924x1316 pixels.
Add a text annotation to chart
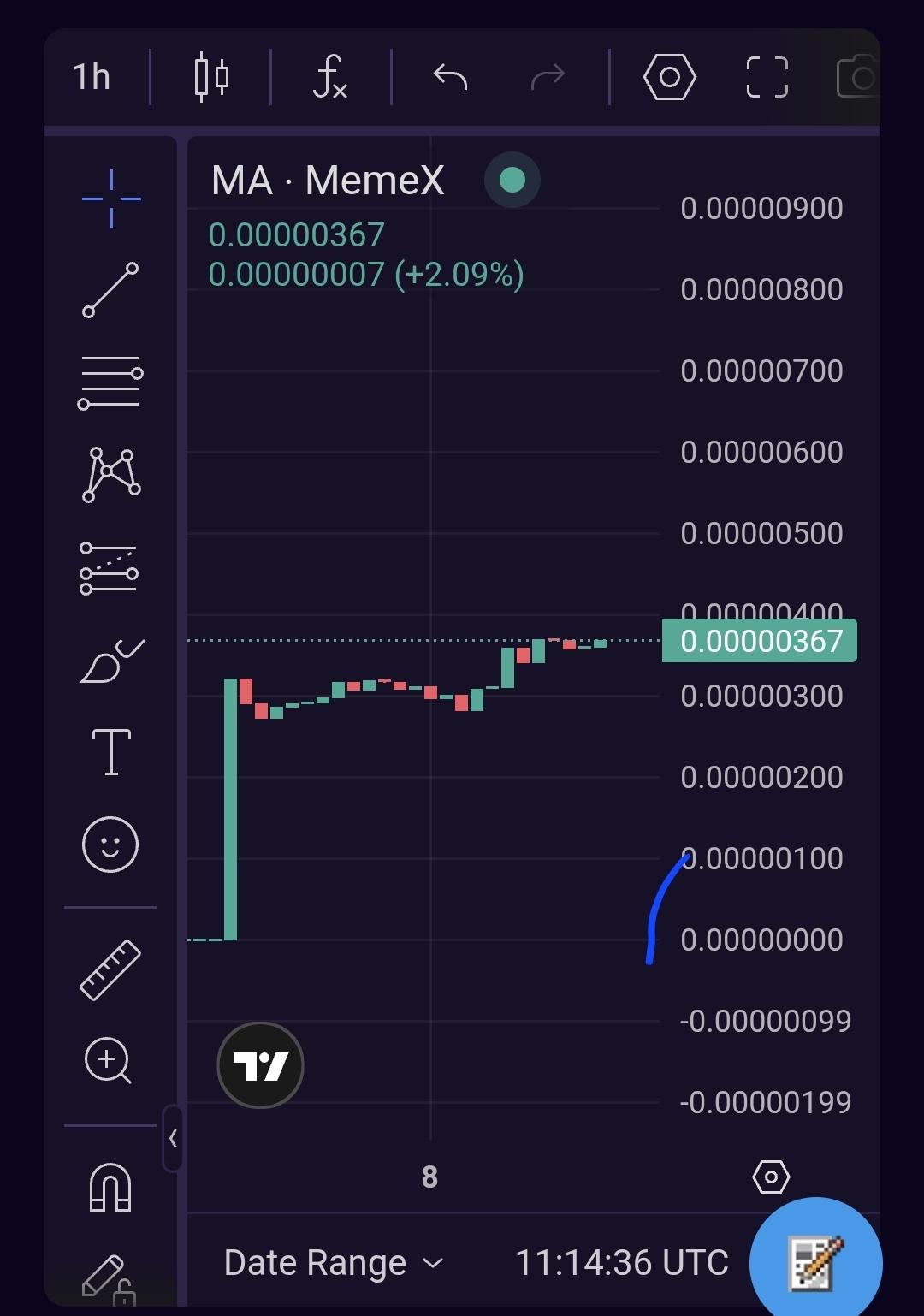[x=111, y=752]
